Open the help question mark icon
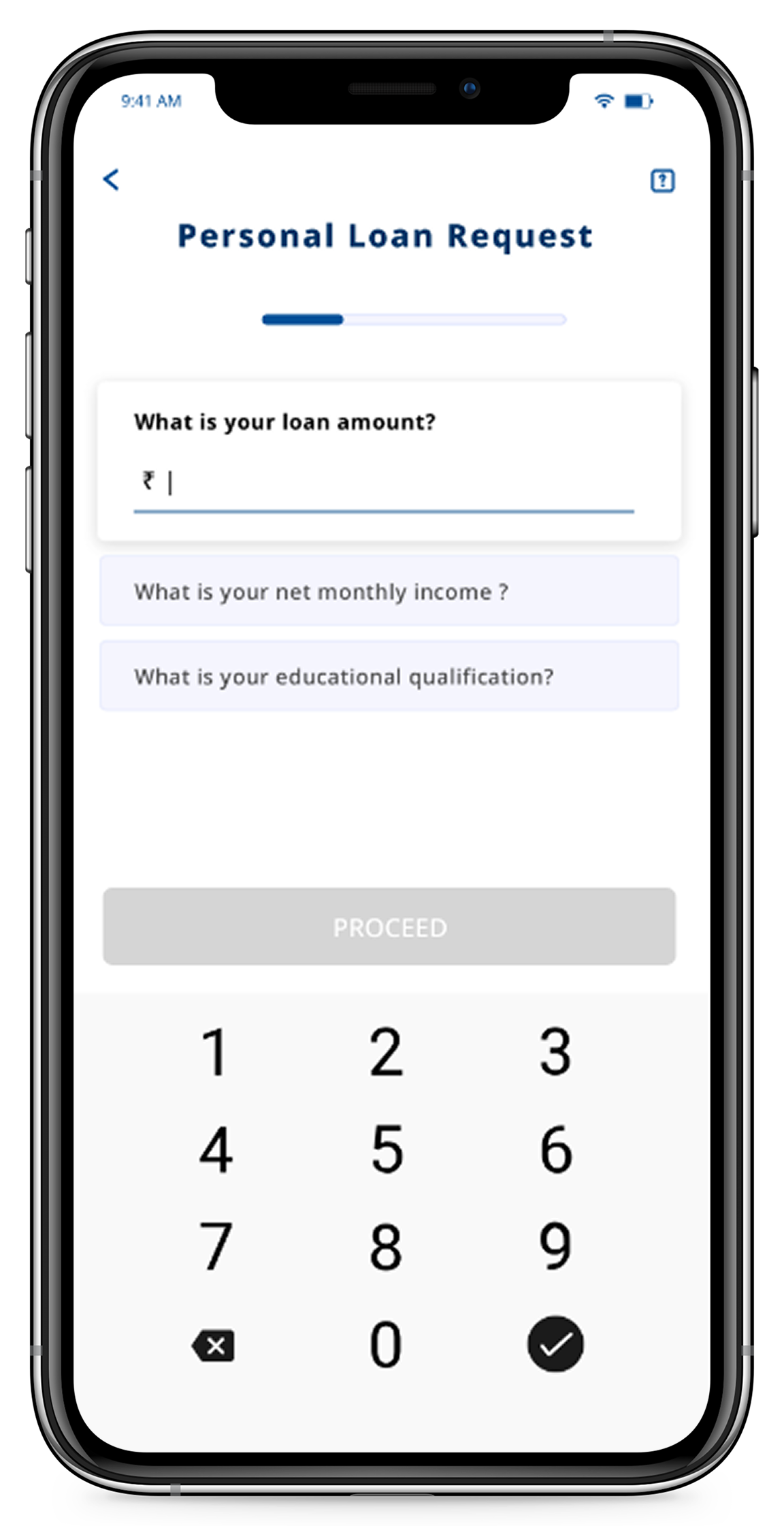Image resolution: width=784 pixels, height=1526 pixels. click(662, 180)
